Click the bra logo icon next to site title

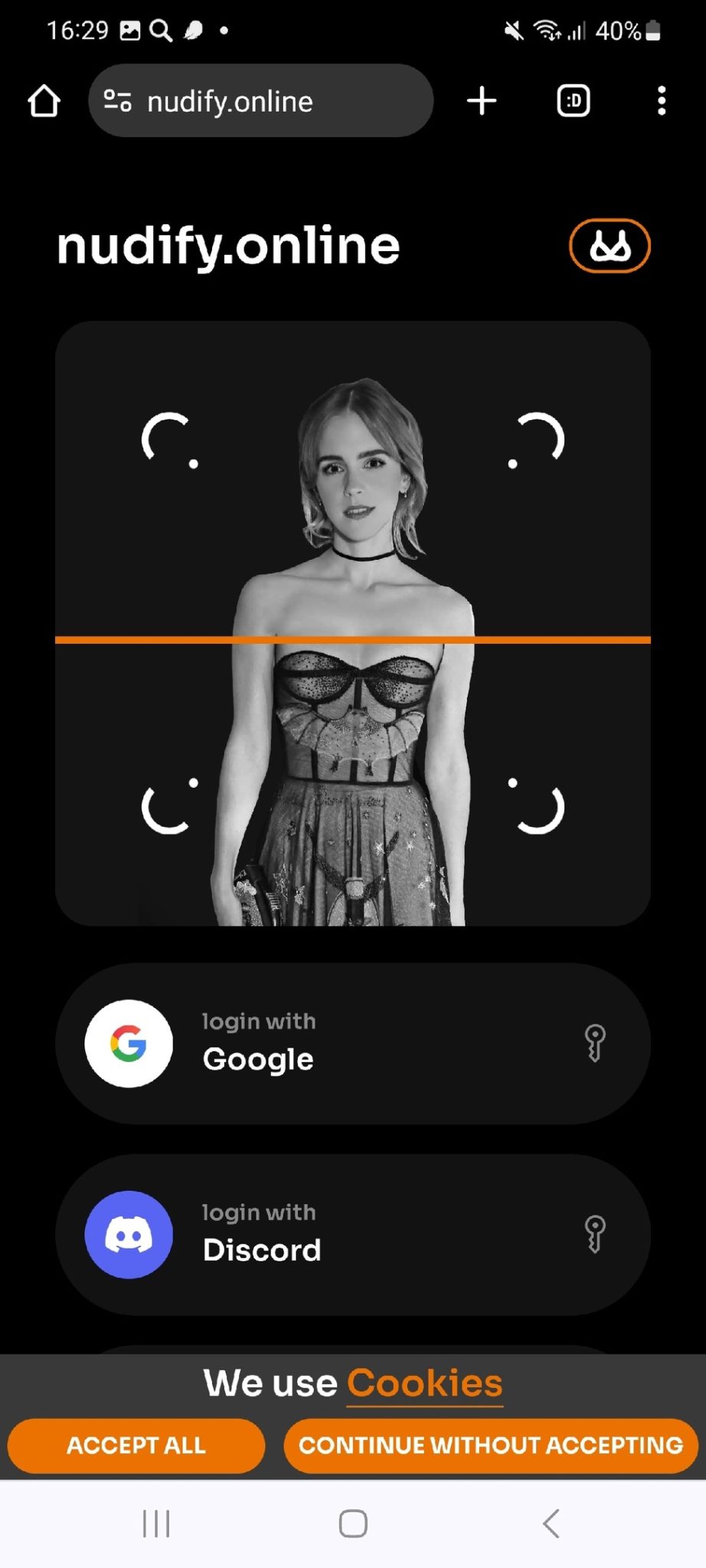pos(609,245)
